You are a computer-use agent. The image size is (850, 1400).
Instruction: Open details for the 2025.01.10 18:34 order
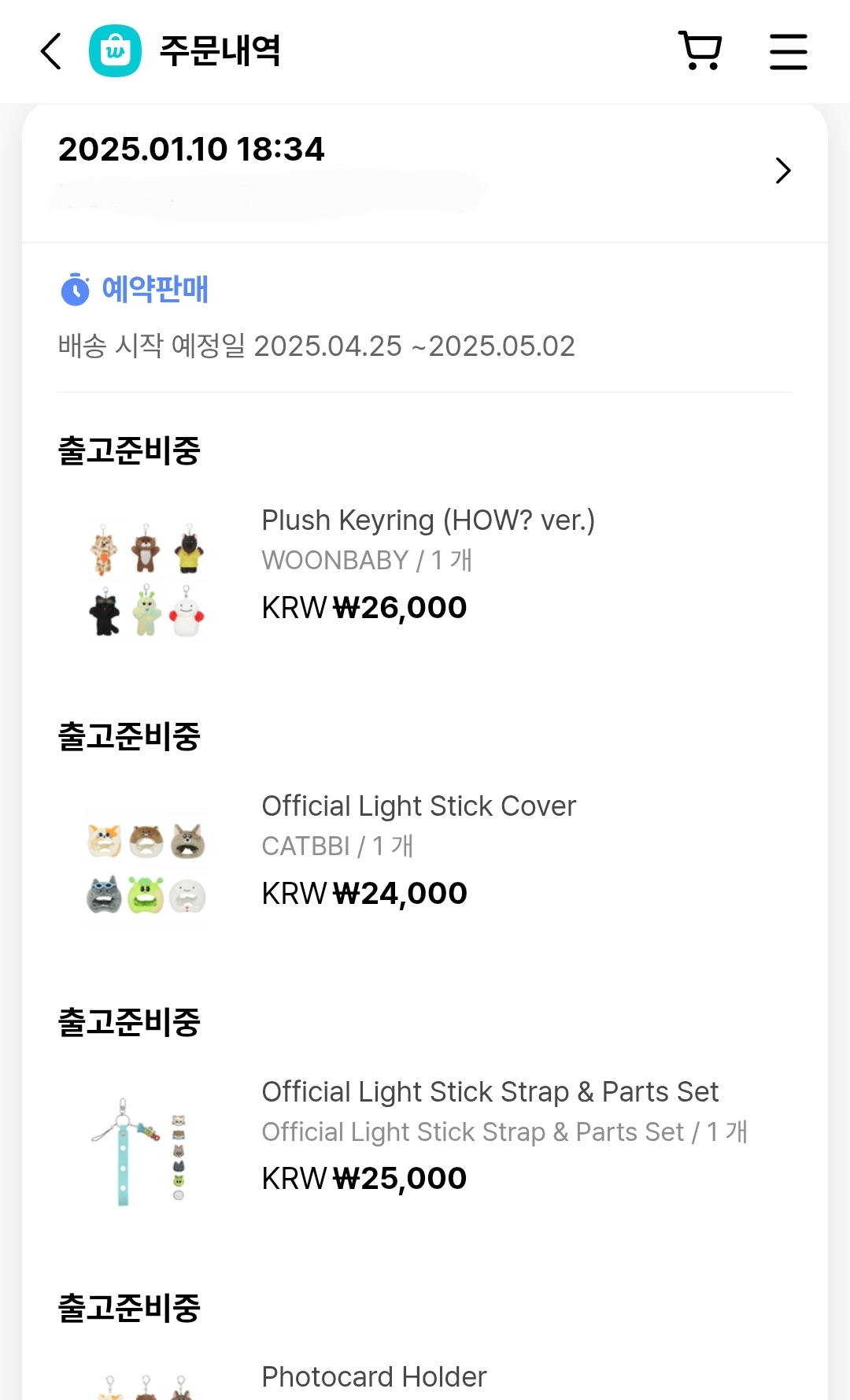[x=425, y=172]
